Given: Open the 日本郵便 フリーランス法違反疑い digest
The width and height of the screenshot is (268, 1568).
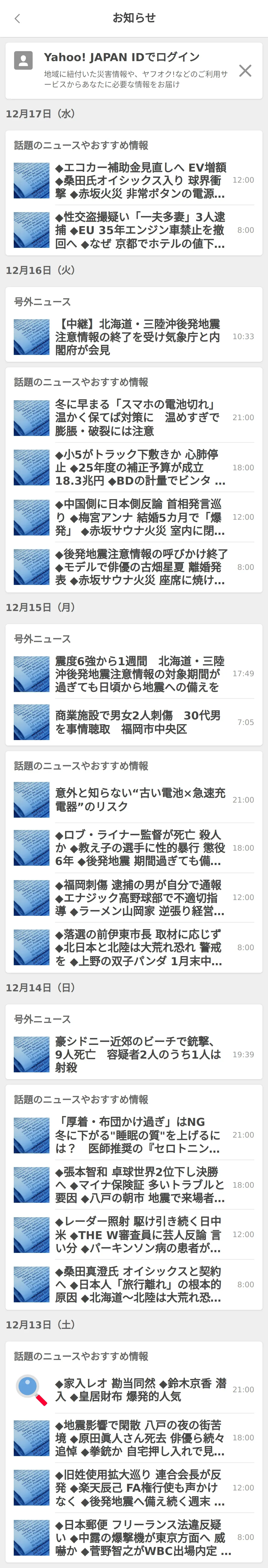Looking at the screenshot, I should (x=140, y=1537).
